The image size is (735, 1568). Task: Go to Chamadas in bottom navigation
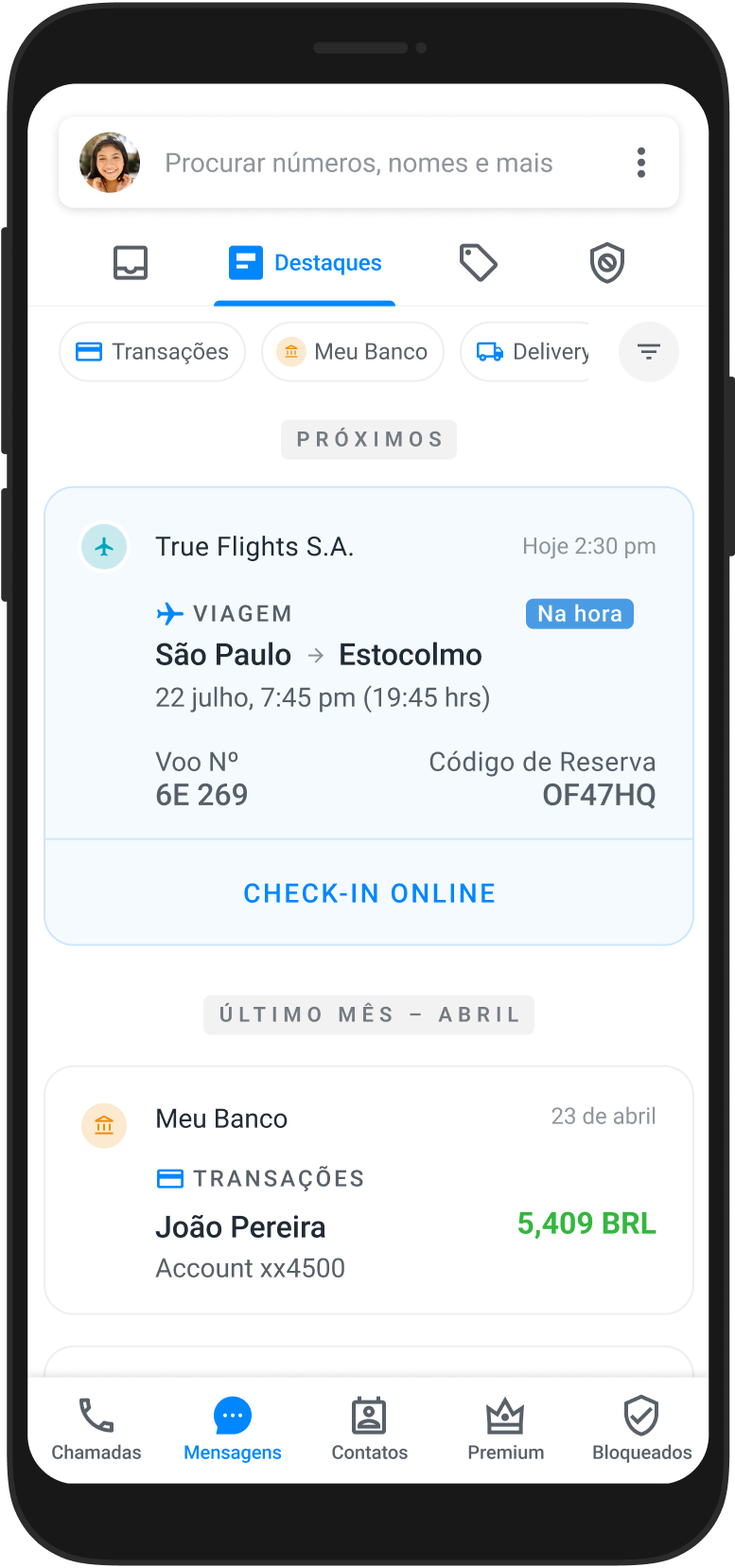(x=96, y=1429)
